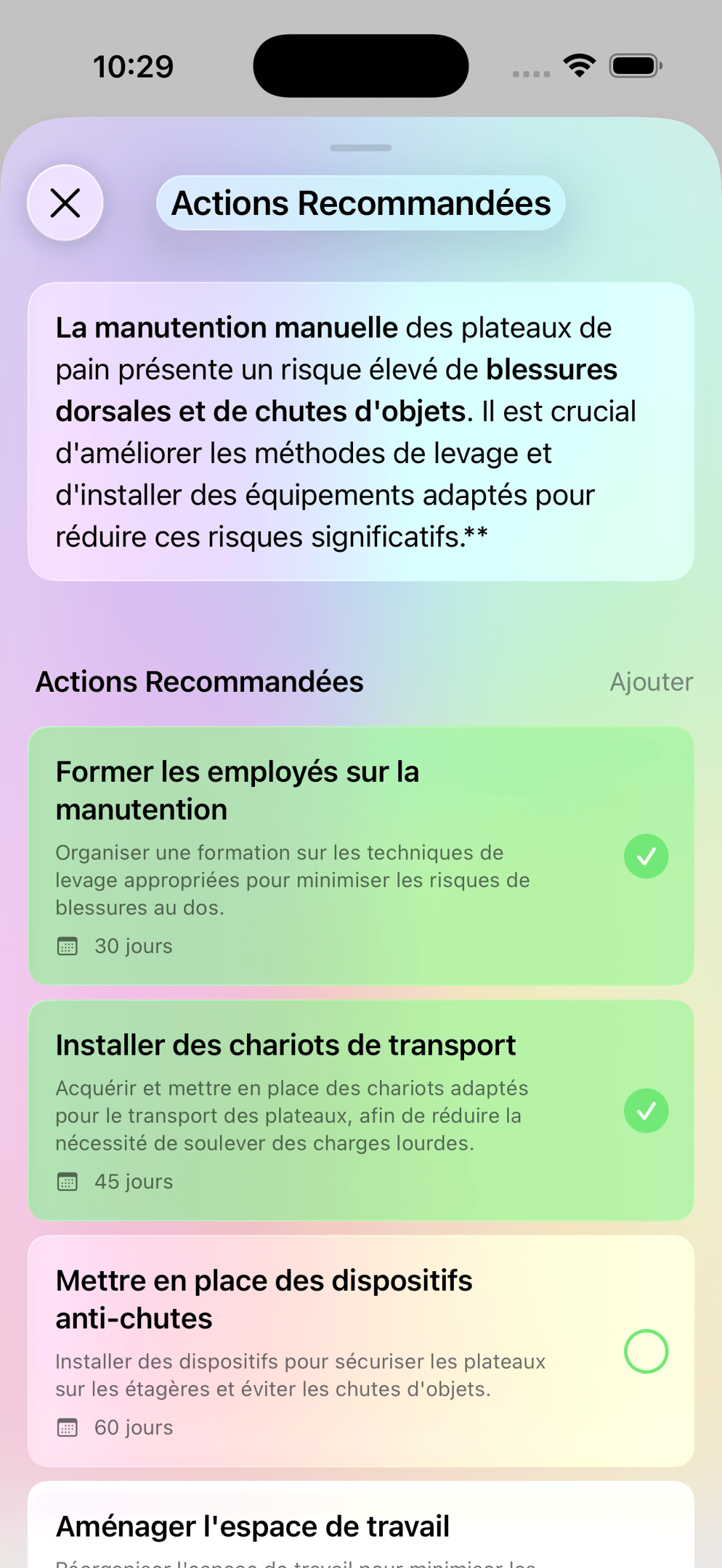Uncheck Installer des chariots de transport
Image resolution: width=722 pixels, height=1568 pixels.
click(x=646, y=1111)
